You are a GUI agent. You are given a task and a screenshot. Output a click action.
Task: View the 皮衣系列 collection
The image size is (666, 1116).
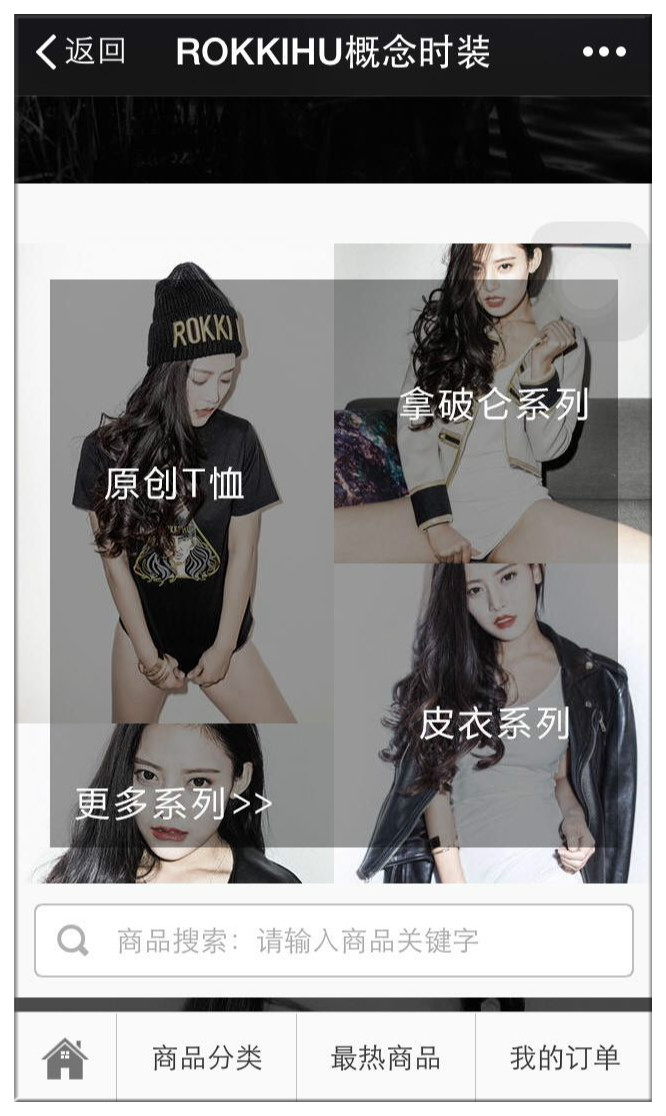pos(492,723)
